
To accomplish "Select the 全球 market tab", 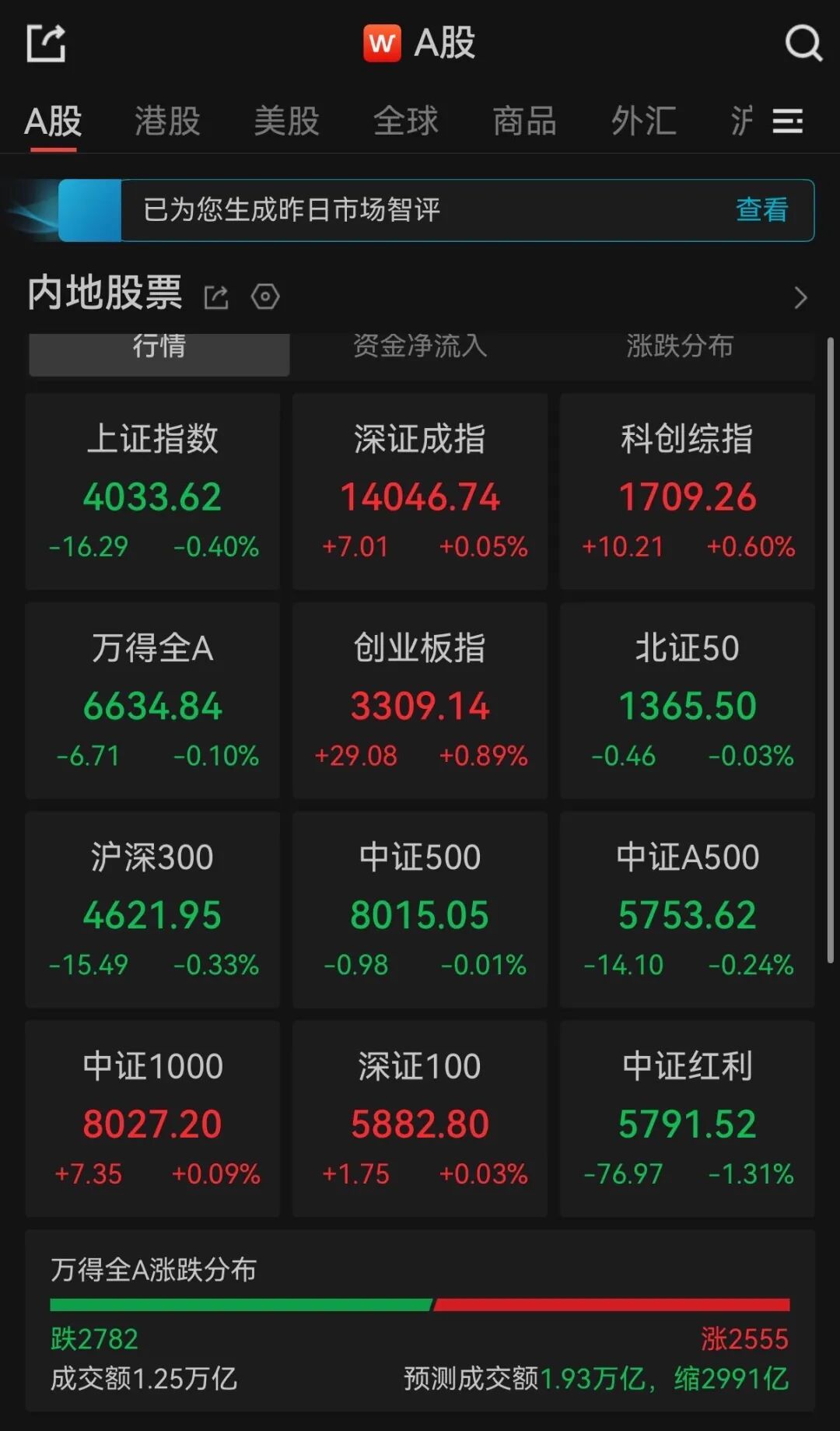I will (x=406, y=121).
